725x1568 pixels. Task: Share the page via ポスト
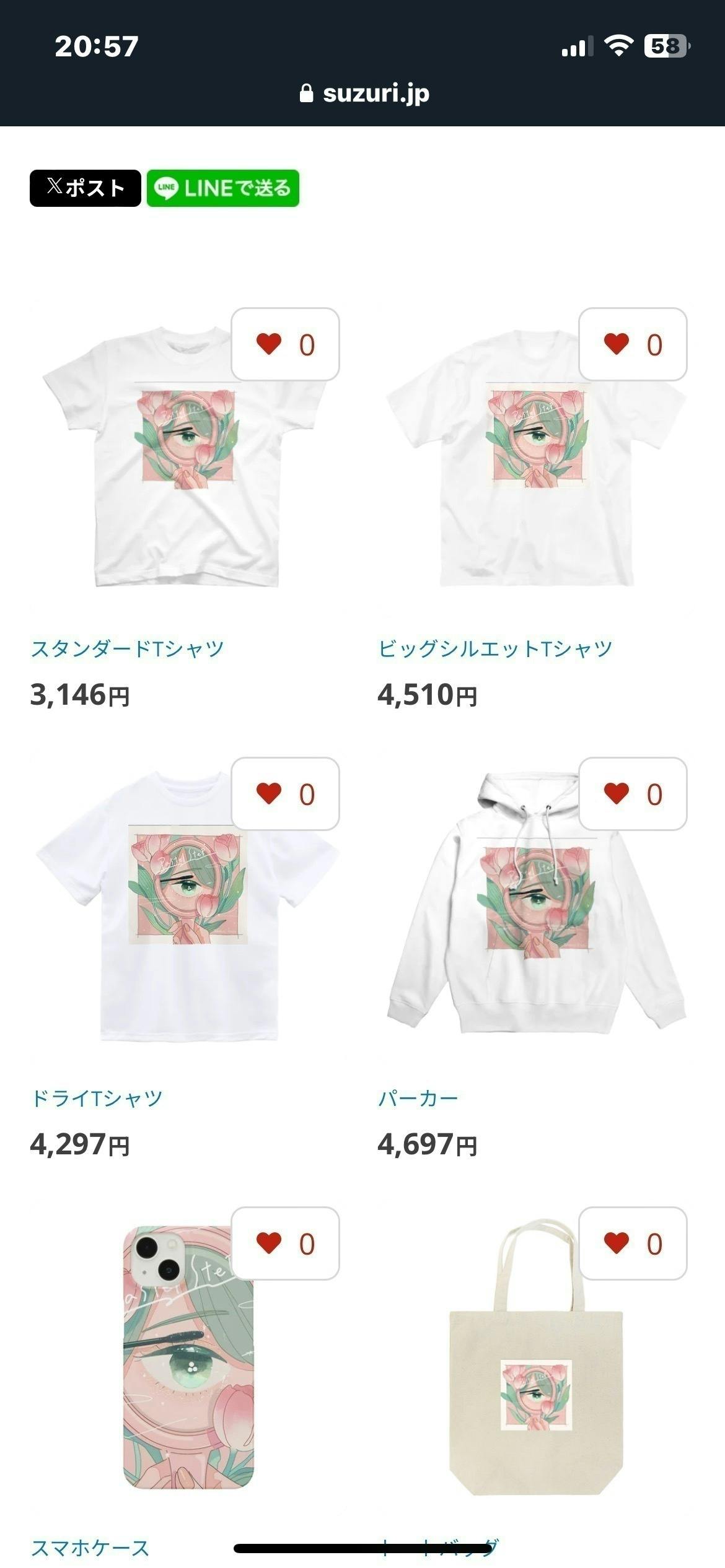pyautogui.click(x=87, y=188)
